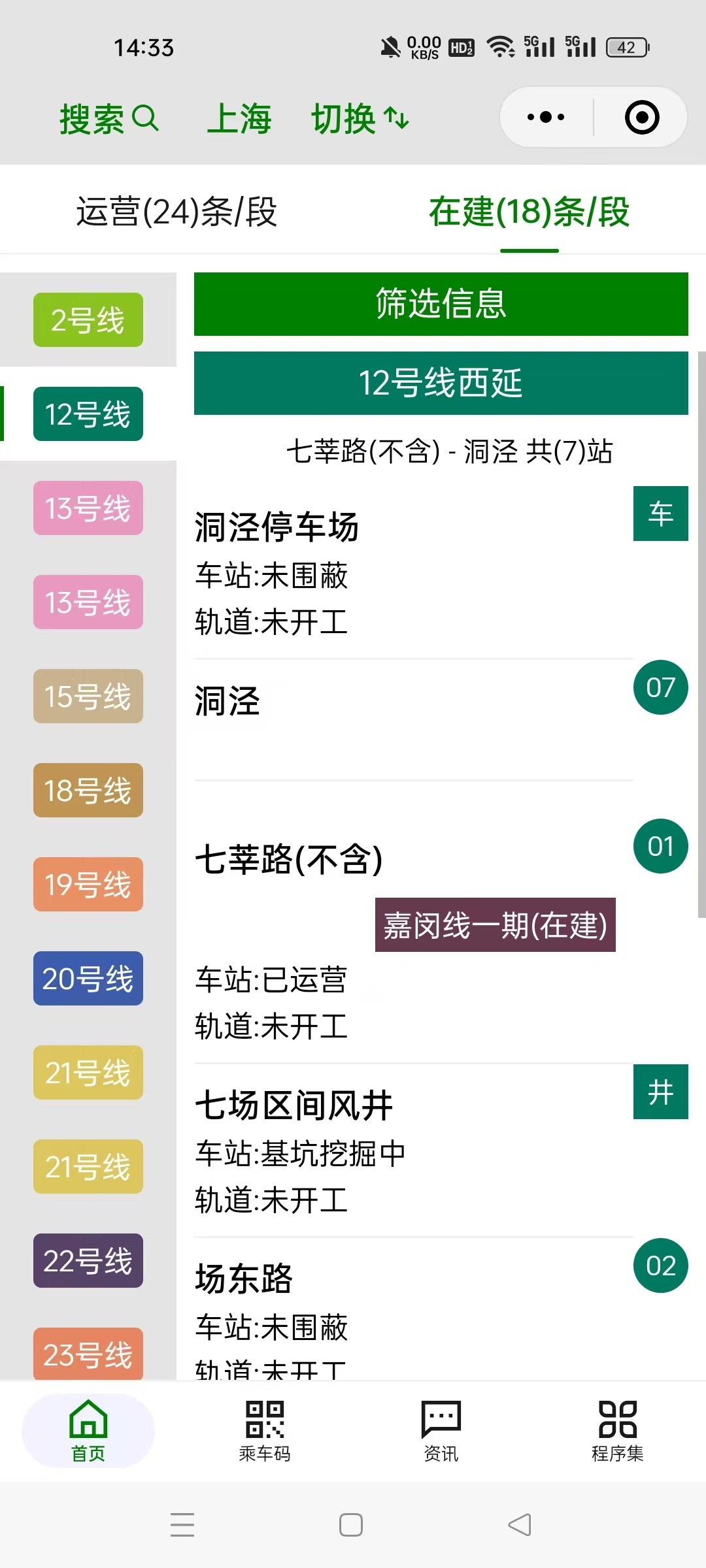Open the 搜索 search option
This screenshot has width=706, height=1568.
[x=109, y=119]
